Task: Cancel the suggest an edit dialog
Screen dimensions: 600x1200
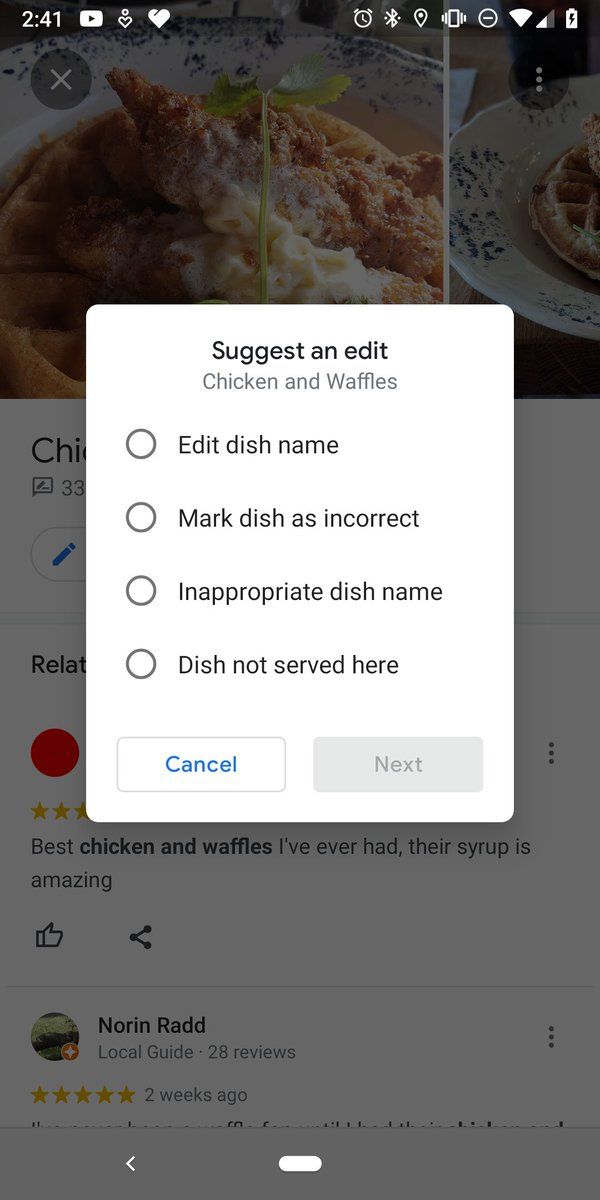Action: coord(201,764)
